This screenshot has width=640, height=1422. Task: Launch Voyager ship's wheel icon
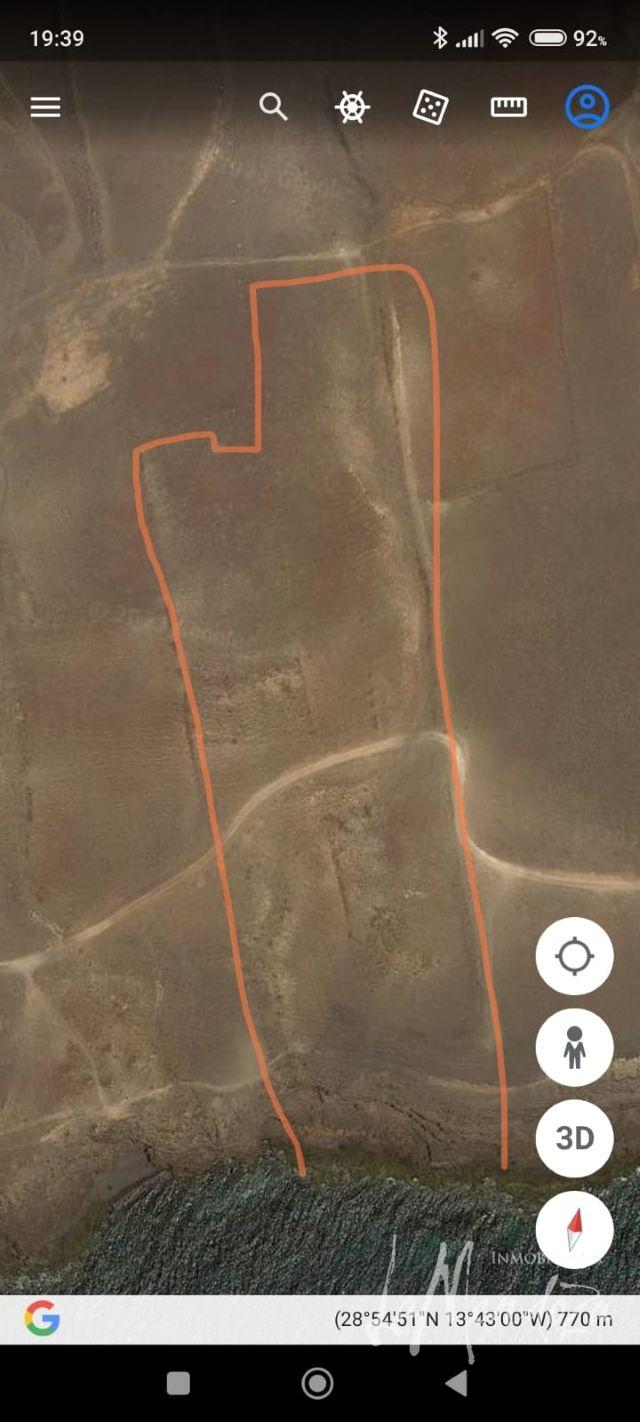(352, 107)
